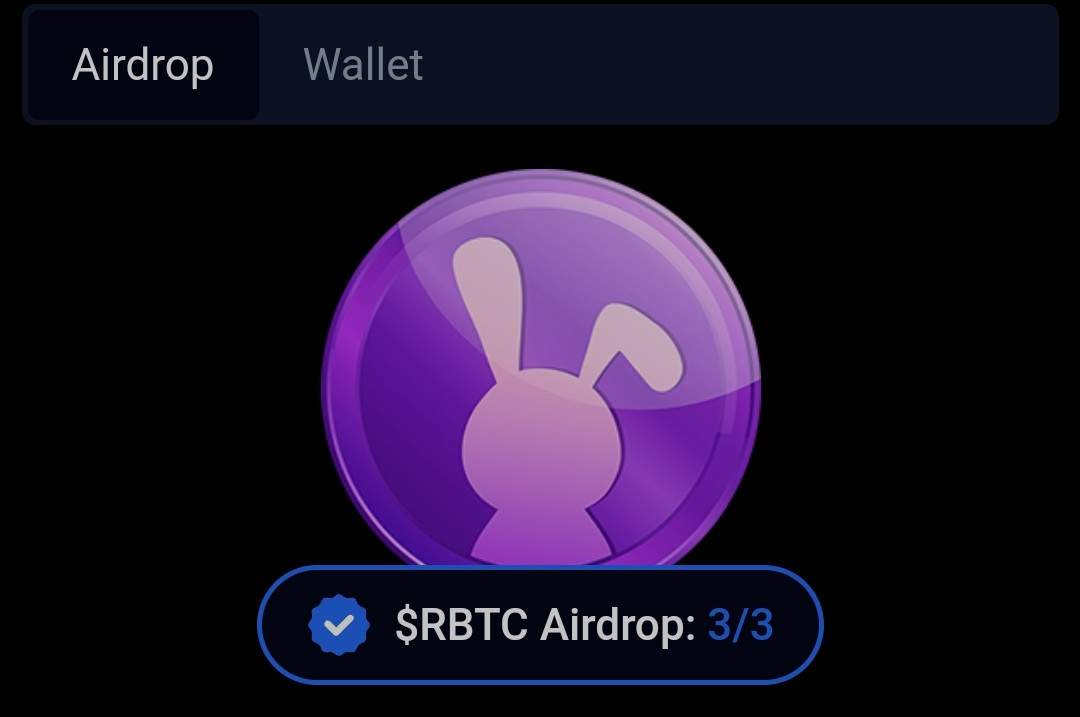This screenshot has width=1080, height=717.
Task: Select the Airdrop tab
Action: coord(143,65)
